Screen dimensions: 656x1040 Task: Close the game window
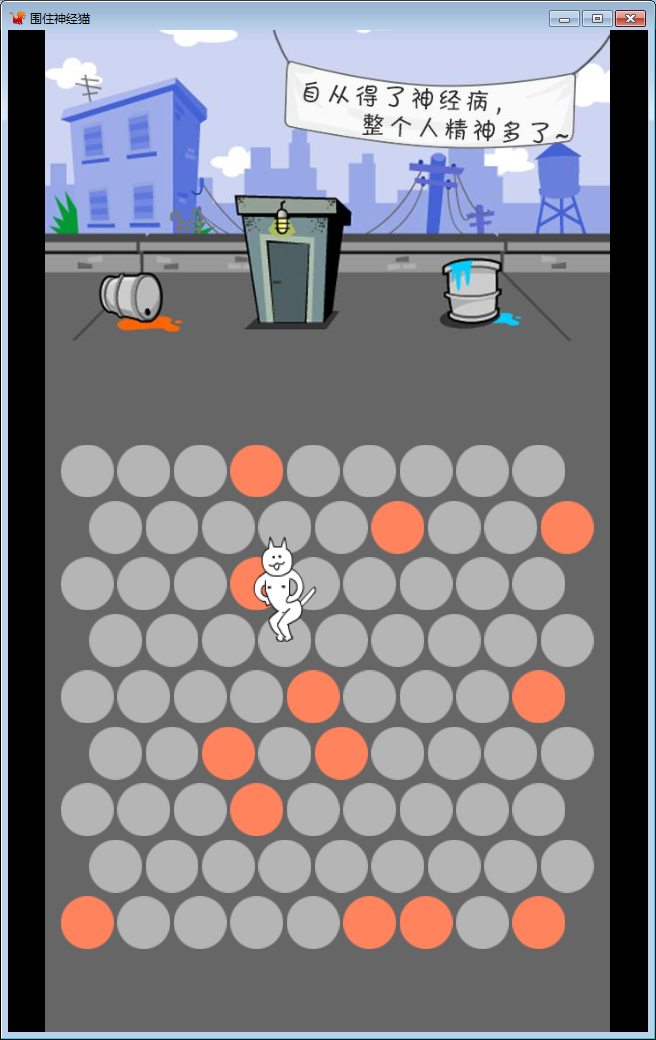coord(629,18)
